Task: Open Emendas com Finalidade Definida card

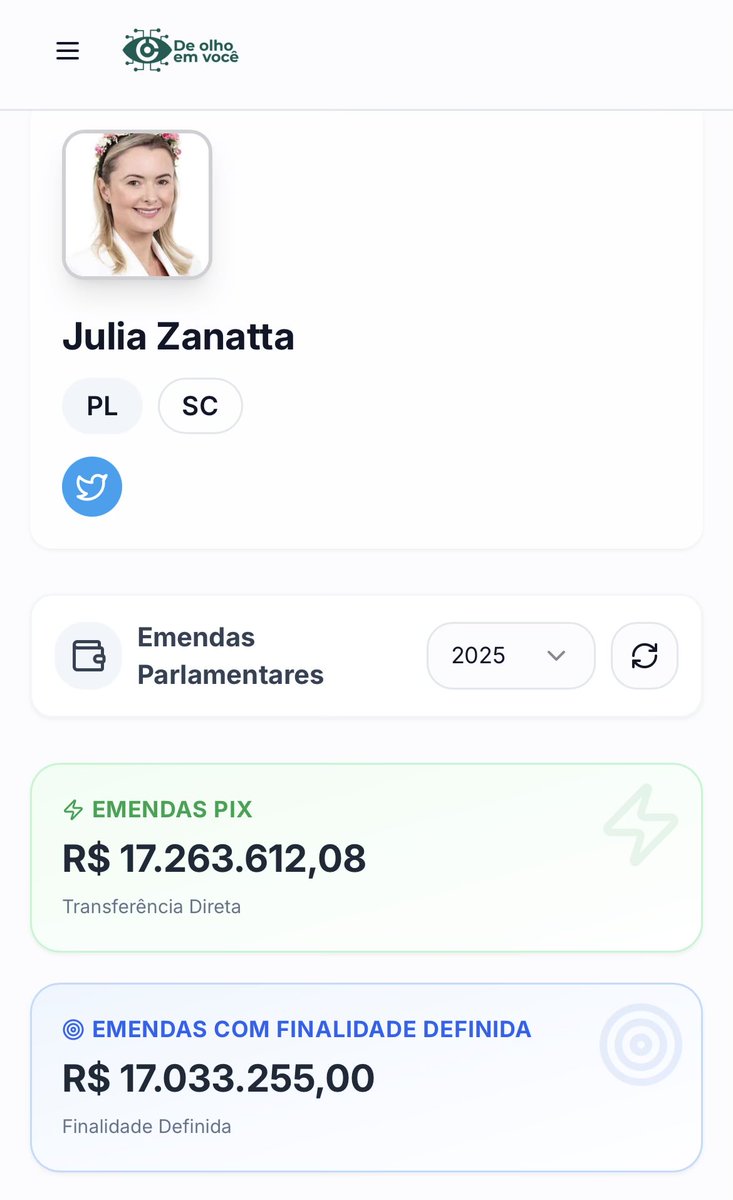Action: 366,1077
